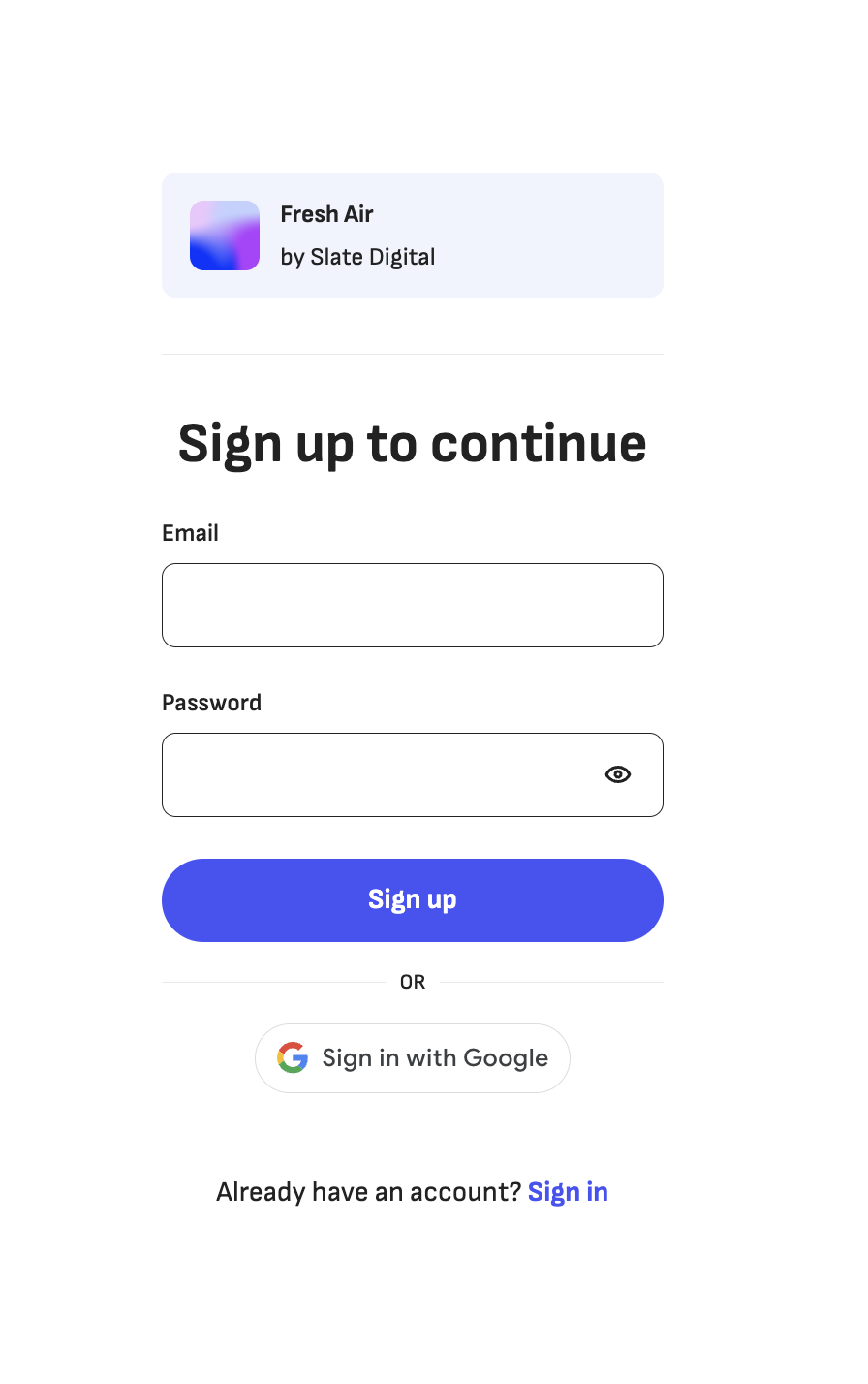Focus the Email input field
The width and height of the screenshot is (868, 1384).
(412, 605)
